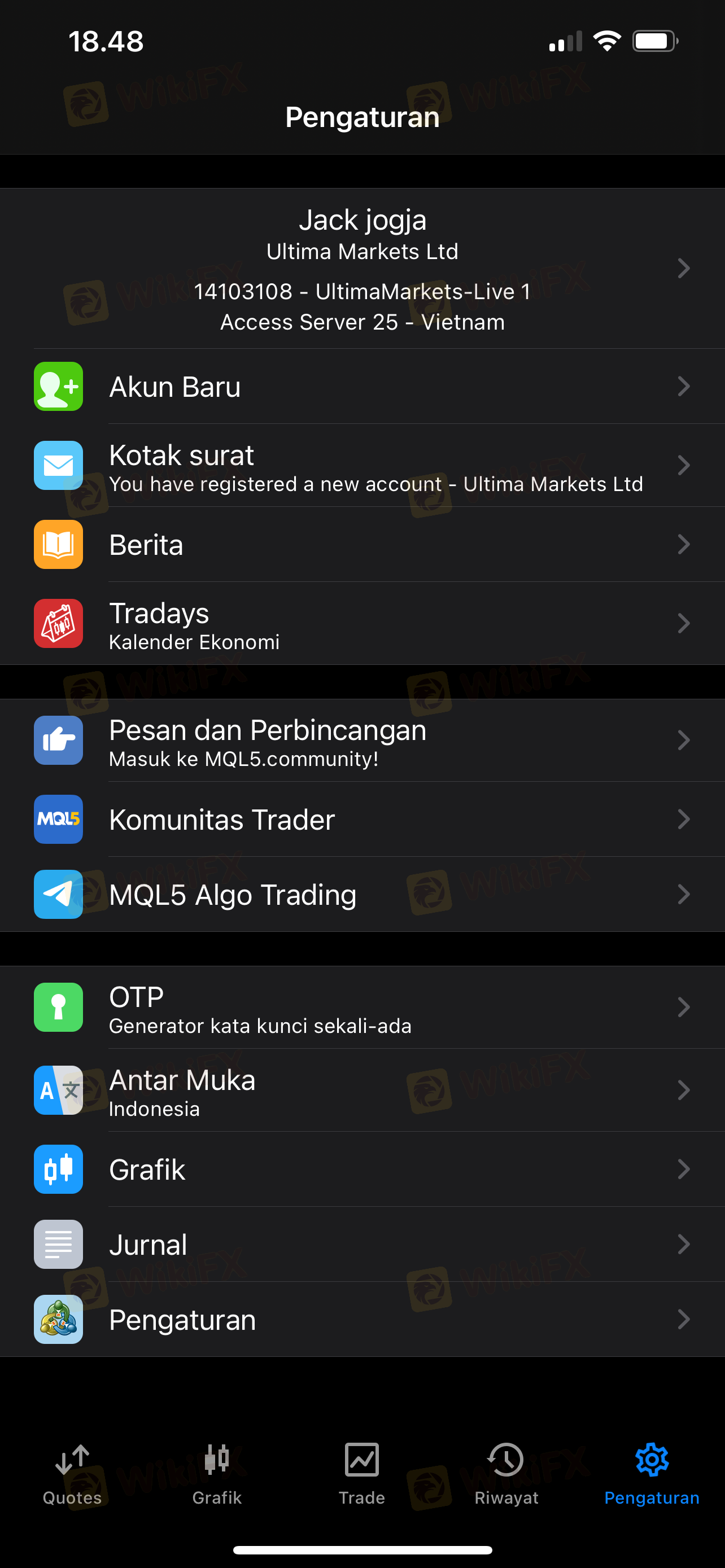The width and height of the screenshot is (725, 1568).
Task: Open Pesan dan Perbincangan
Action: tap(362, 741)
